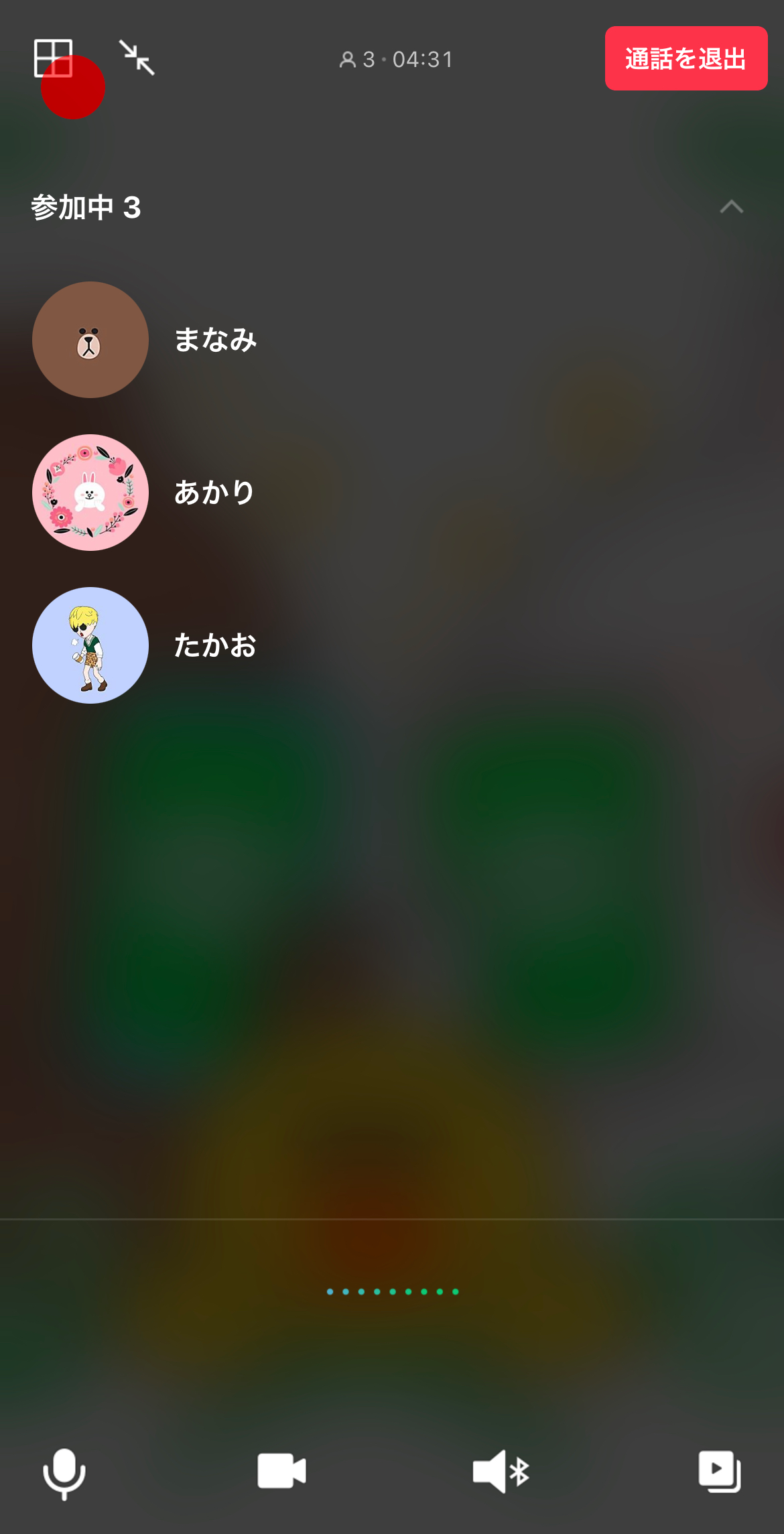Screen dimensions: 784x1534
Task: Leave the call with 通話を退出
Action: [686, 59]
